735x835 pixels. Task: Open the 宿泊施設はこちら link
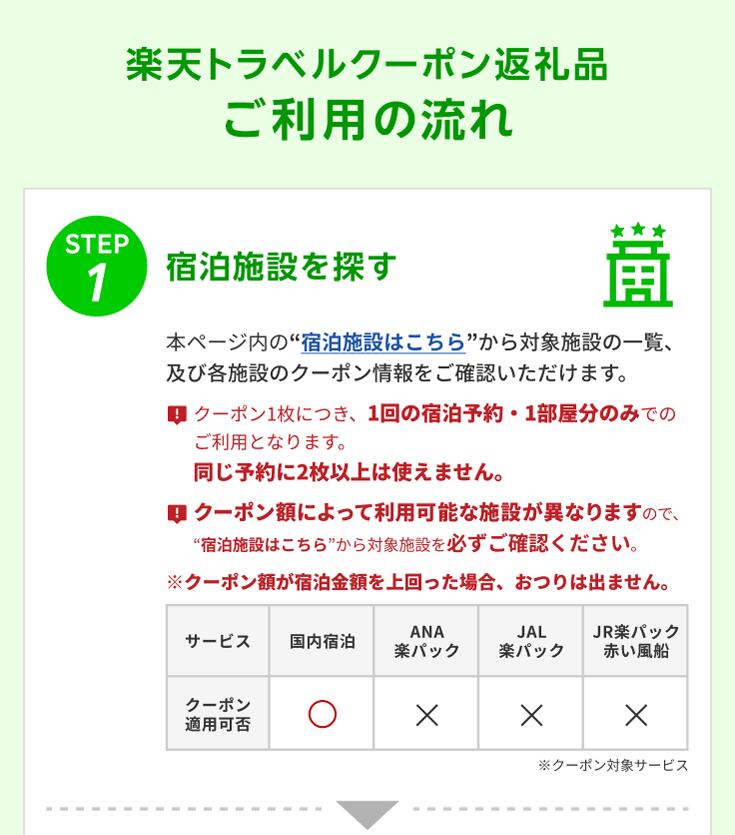(x=383, y=343)
